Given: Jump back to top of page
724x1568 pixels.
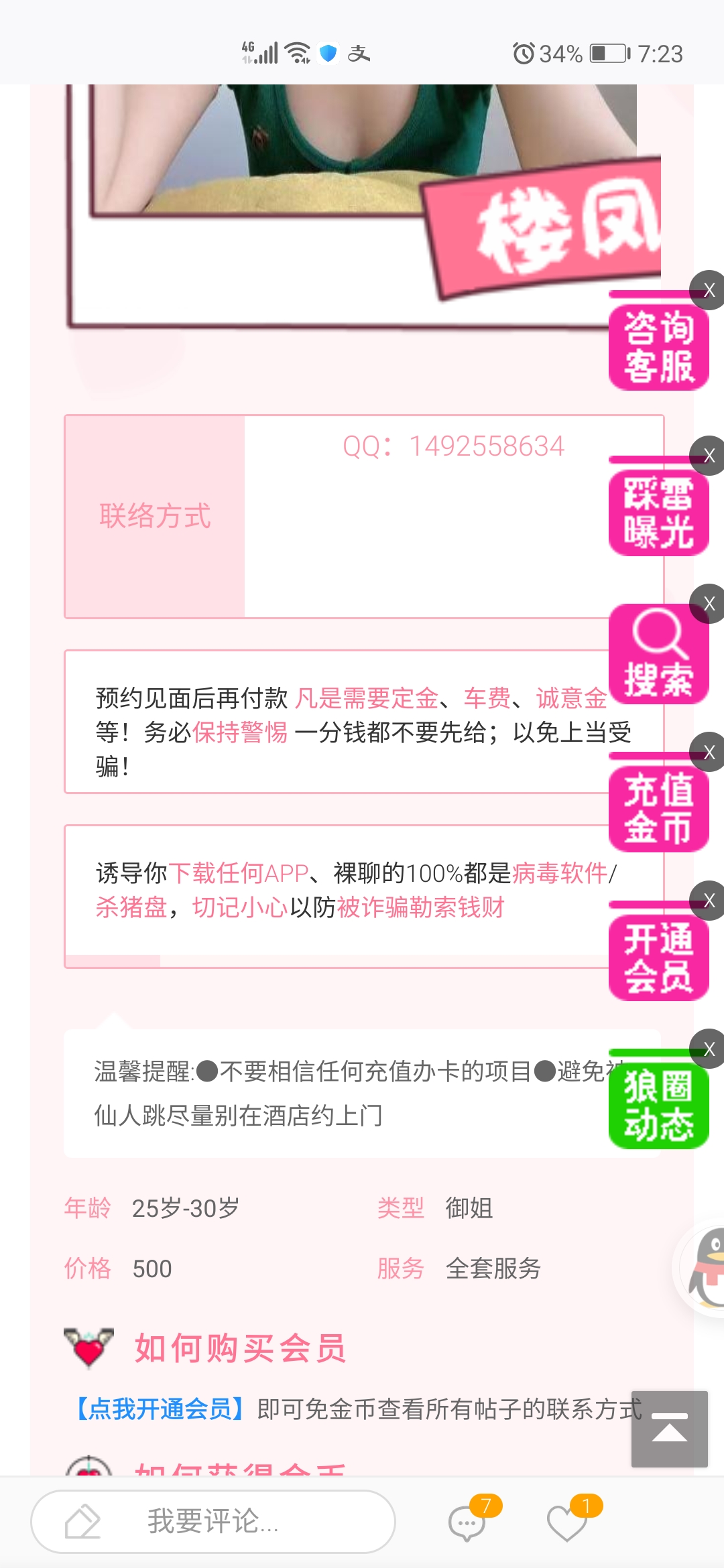Looking at the screenshot, I should pyautogui.click(x=669, y=1429).
